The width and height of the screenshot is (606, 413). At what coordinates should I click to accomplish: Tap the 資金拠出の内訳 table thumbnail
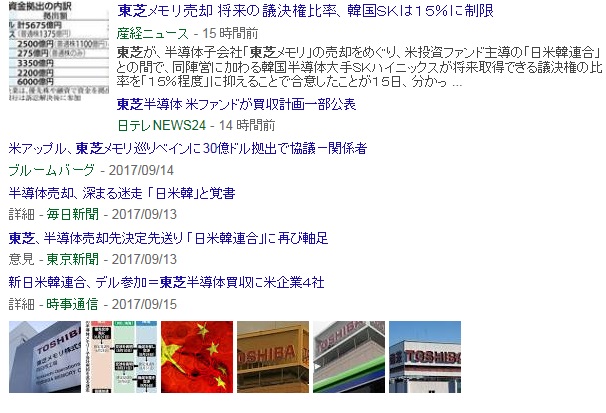tap(55, 48)
